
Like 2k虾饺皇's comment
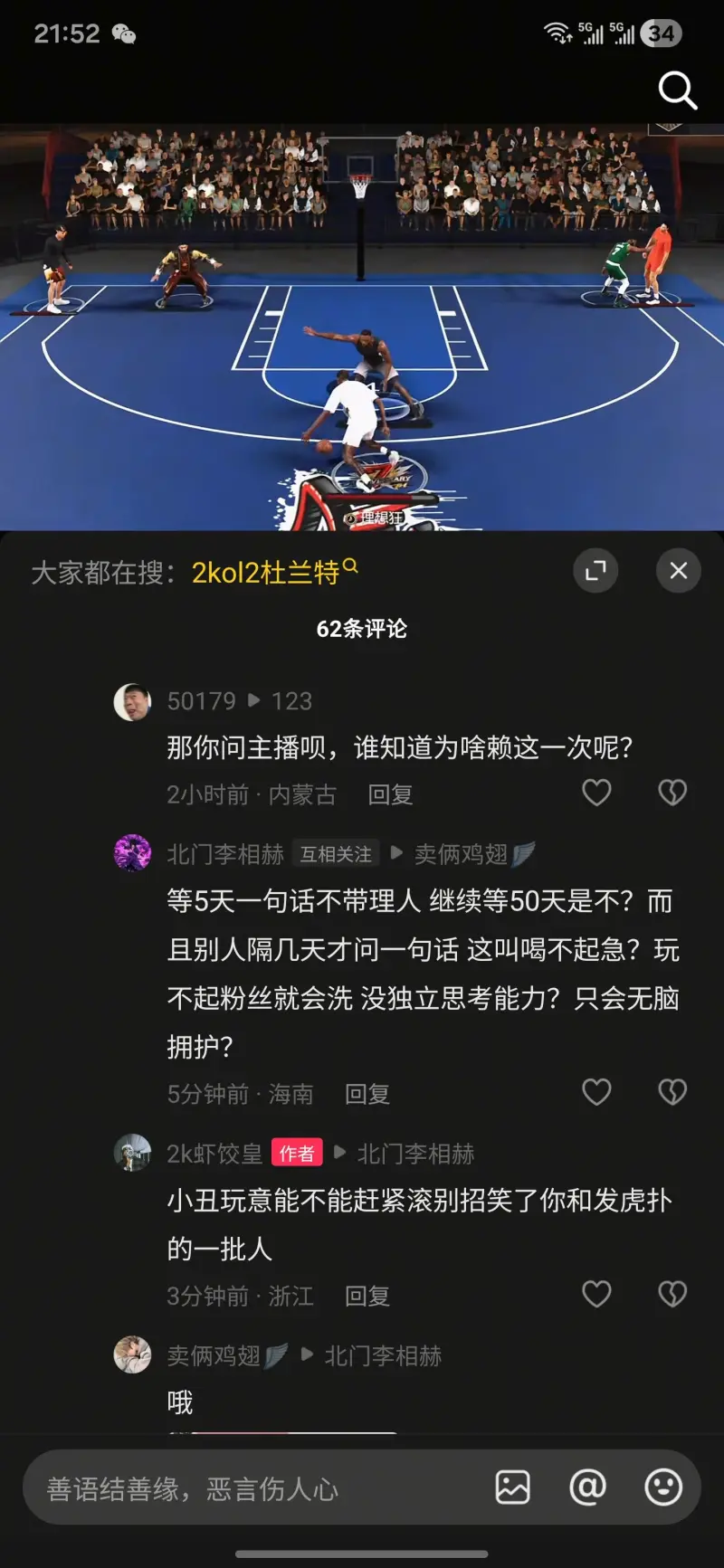pyautogui.click(x=596, y=1294)
